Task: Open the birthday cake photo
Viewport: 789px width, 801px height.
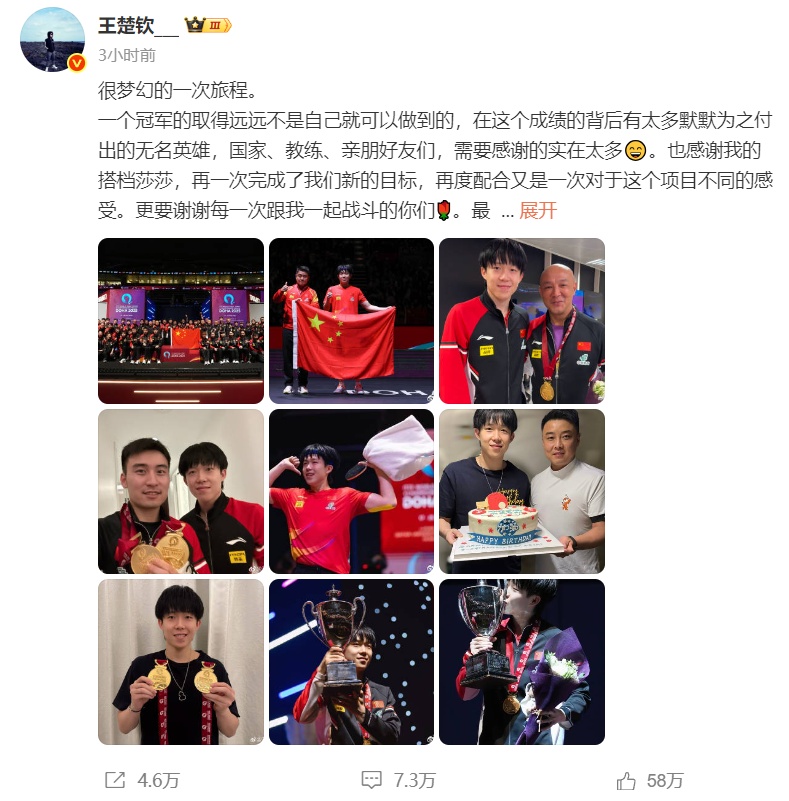Action: (522, 491)
